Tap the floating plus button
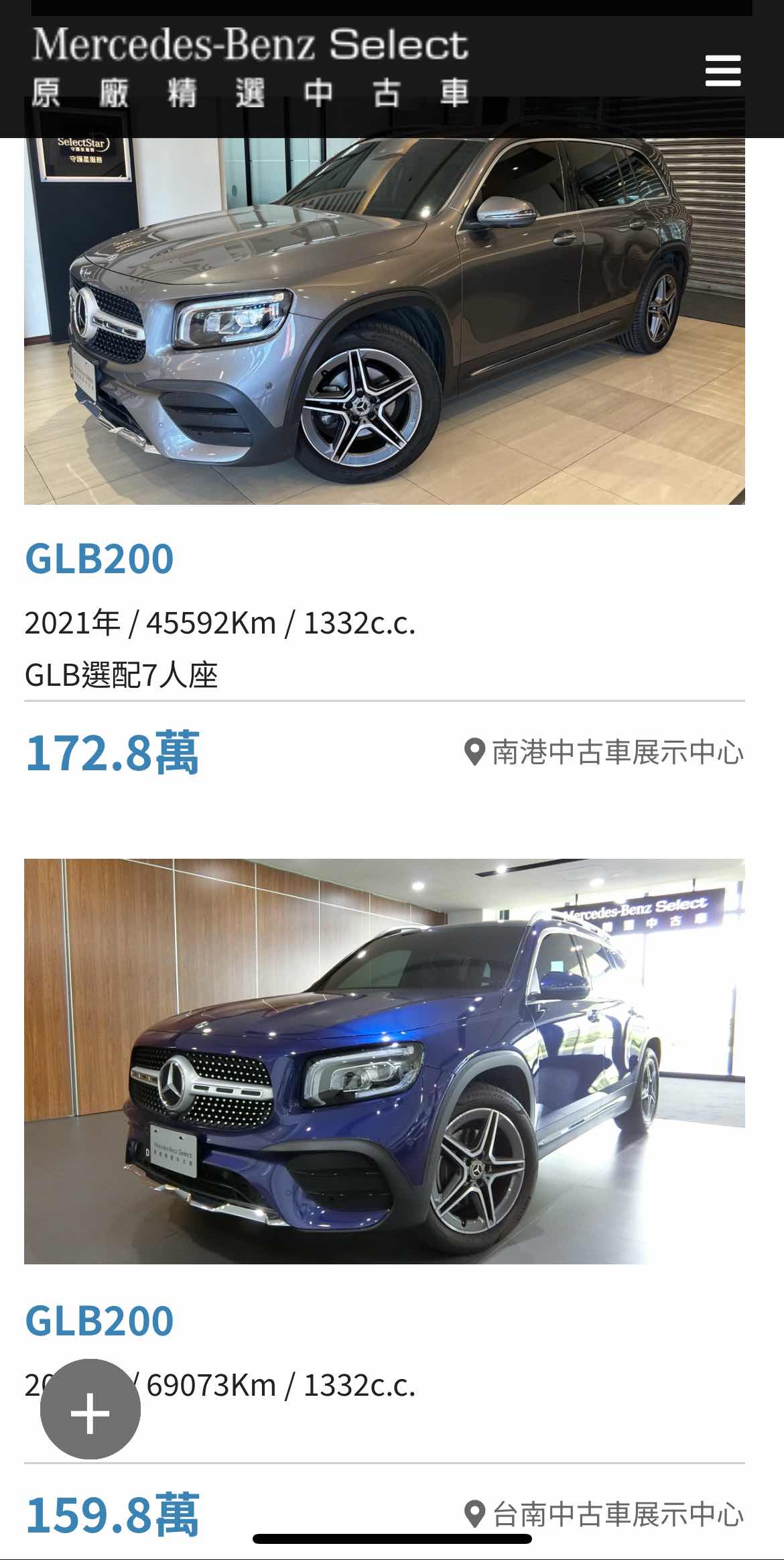 pos(90,1409)
